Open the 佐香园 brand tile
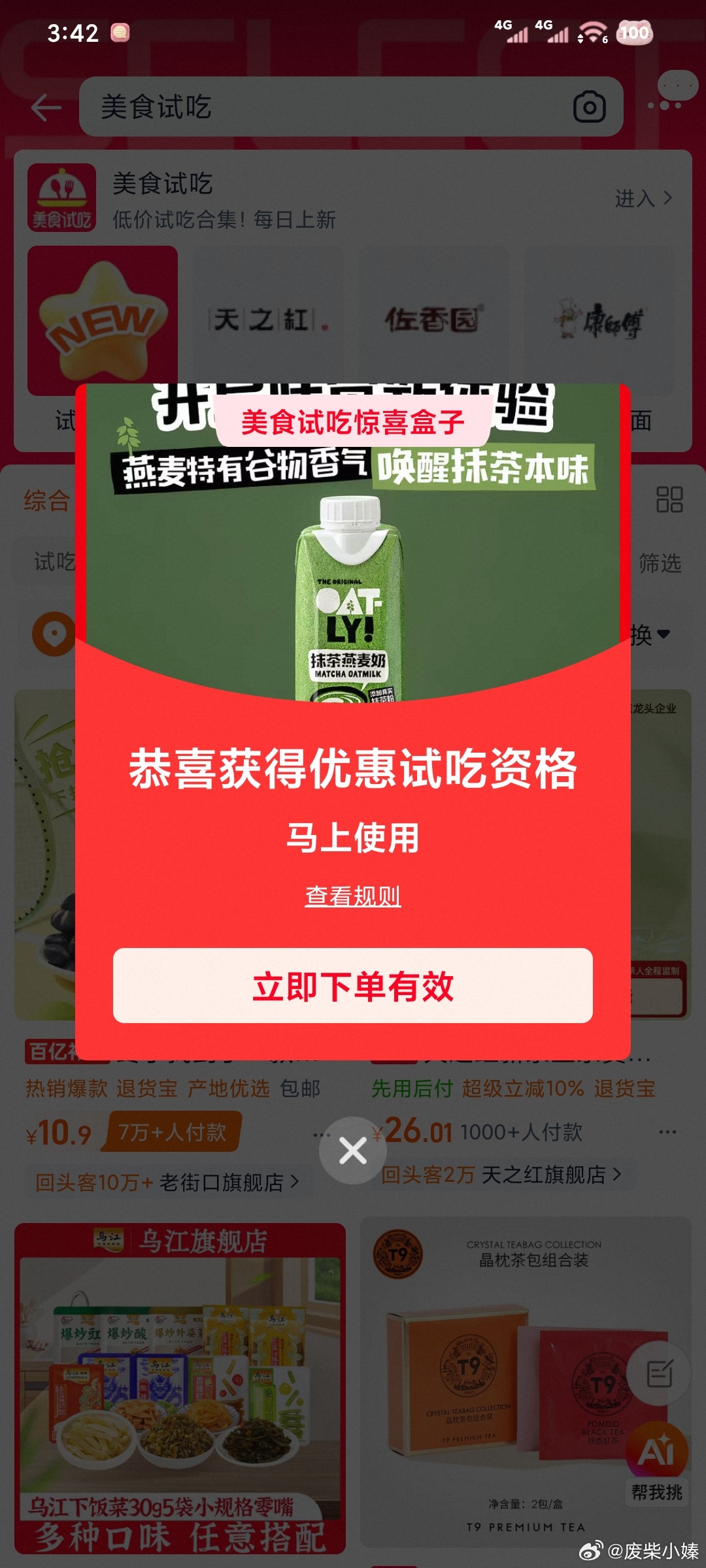 point(434,320)
